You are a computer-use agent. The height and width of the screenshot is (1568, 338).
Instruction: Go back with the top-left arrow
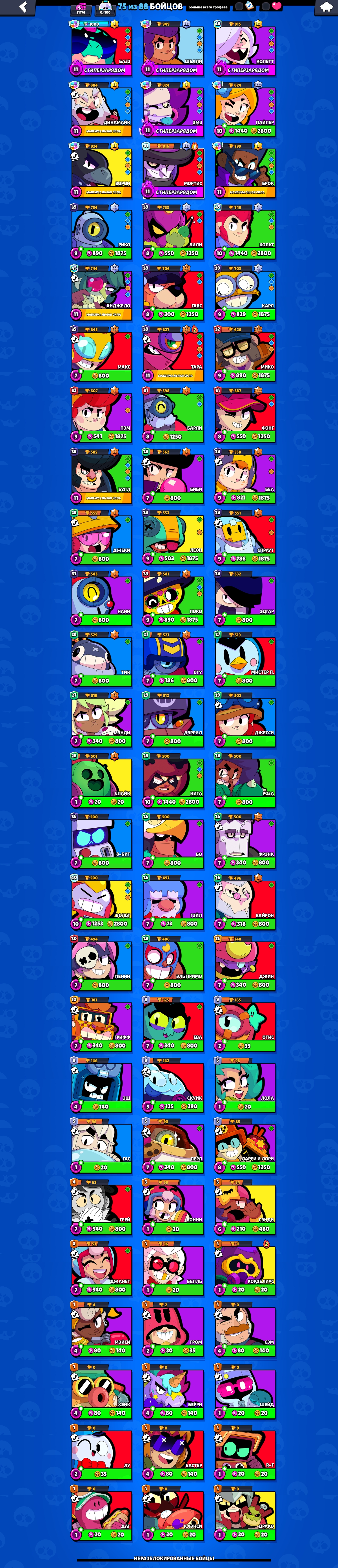23,7
